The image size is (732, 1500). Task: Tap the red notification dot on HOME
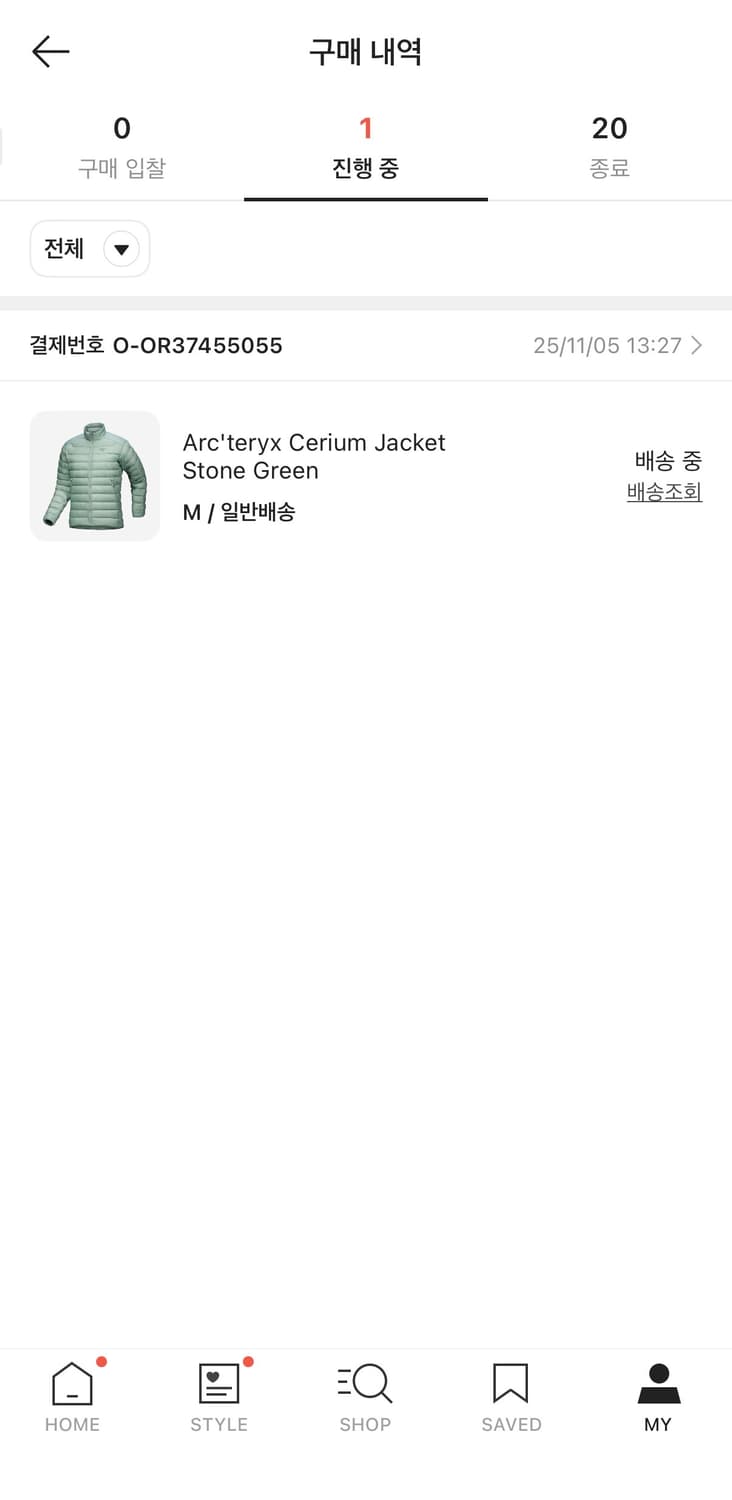click(x=99, y=1360)
